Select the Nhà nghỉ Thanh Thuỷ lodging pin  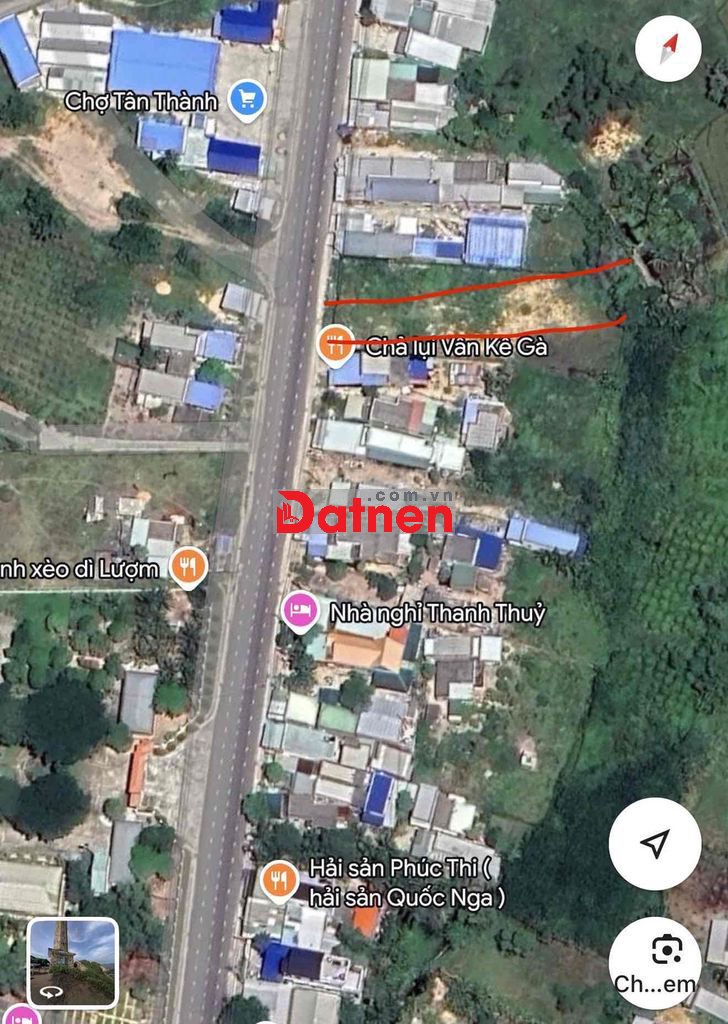tap(300, 609)
